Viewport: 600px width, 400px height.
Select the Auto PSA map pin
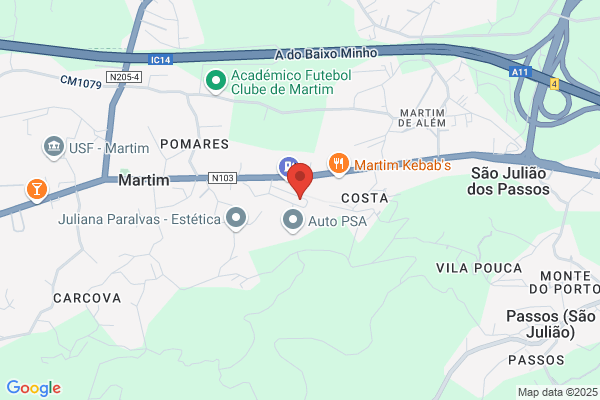coord(293,220)
